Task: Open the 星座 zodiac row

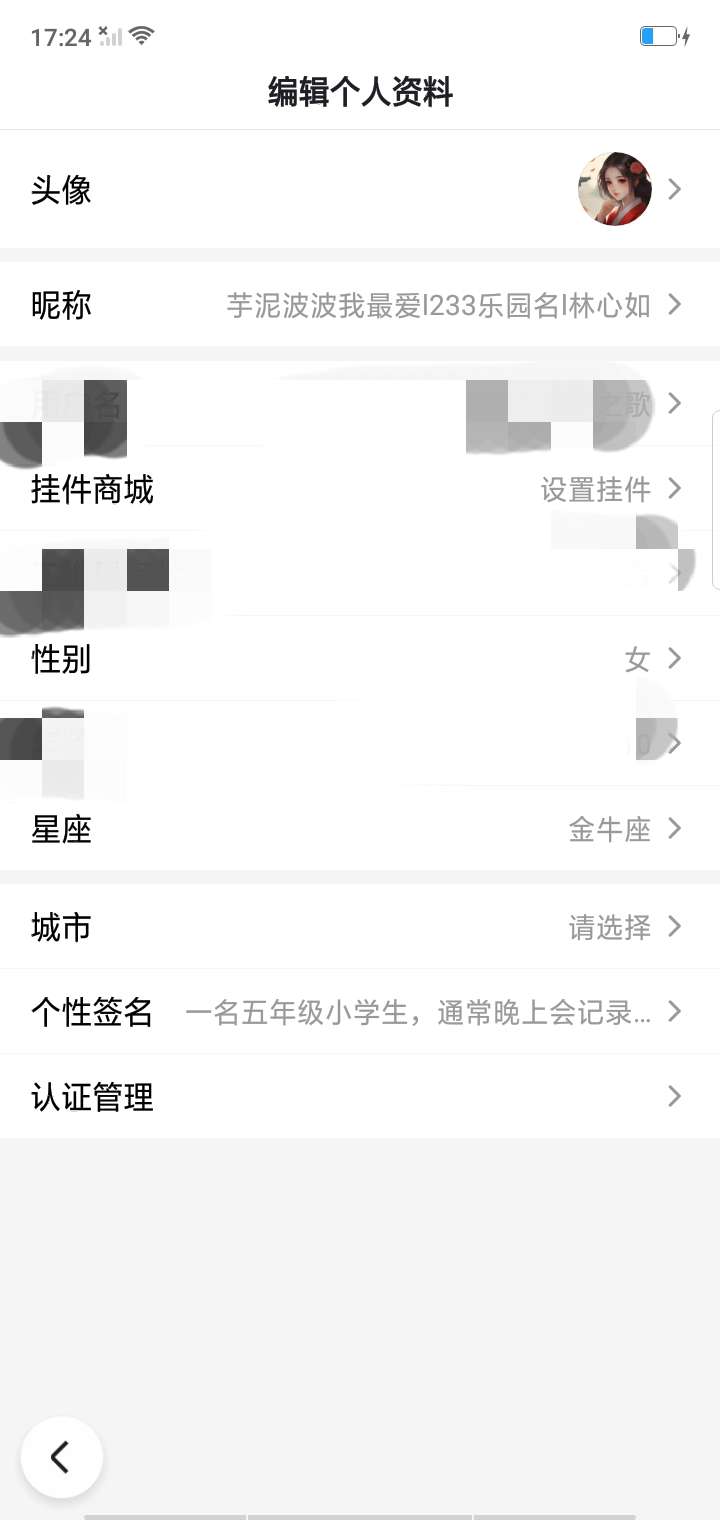Action: pos(360,829)
